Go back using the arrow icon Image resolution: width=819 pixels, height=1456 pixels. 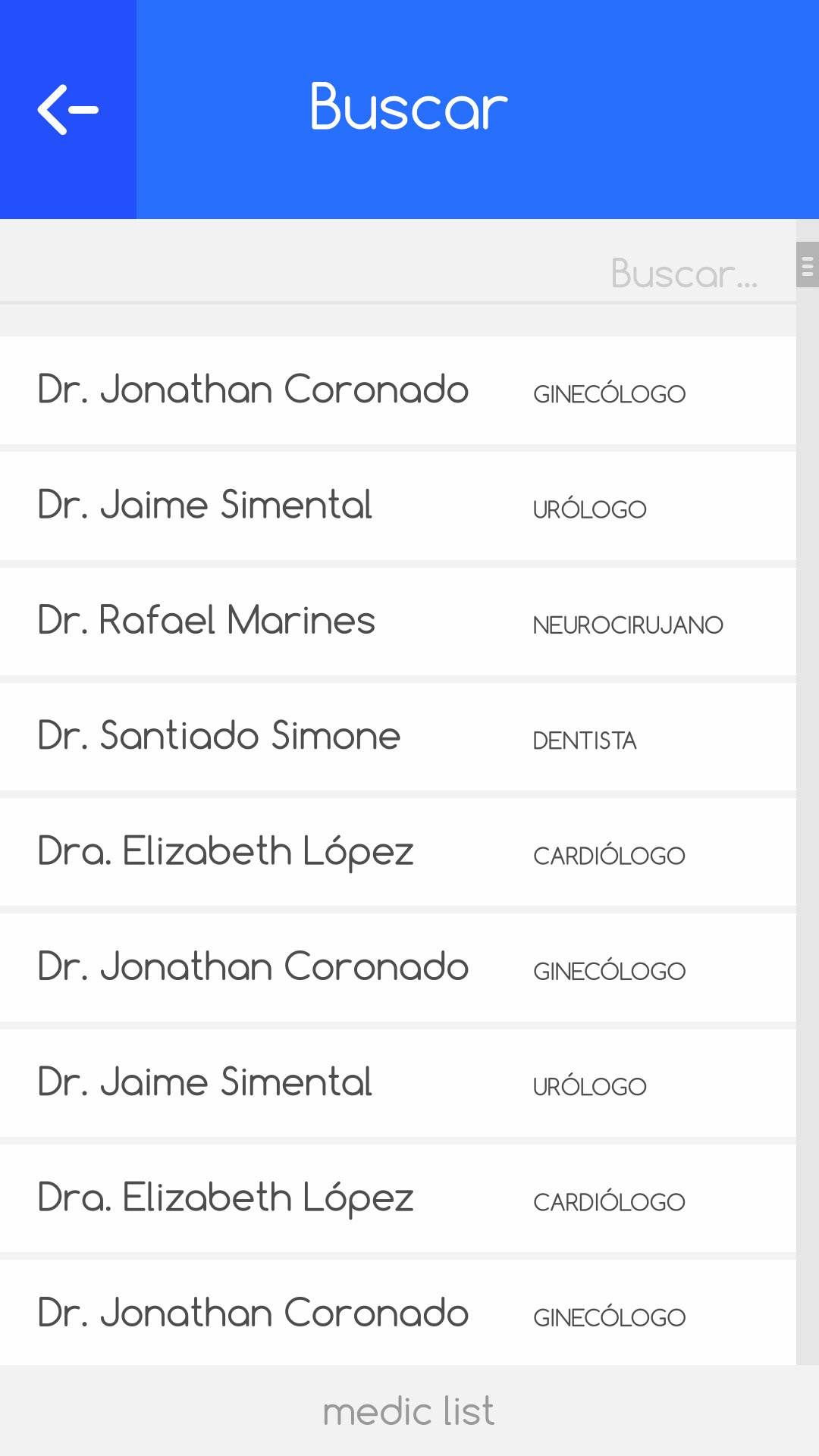pyautogui.click(x=68, y=110)
